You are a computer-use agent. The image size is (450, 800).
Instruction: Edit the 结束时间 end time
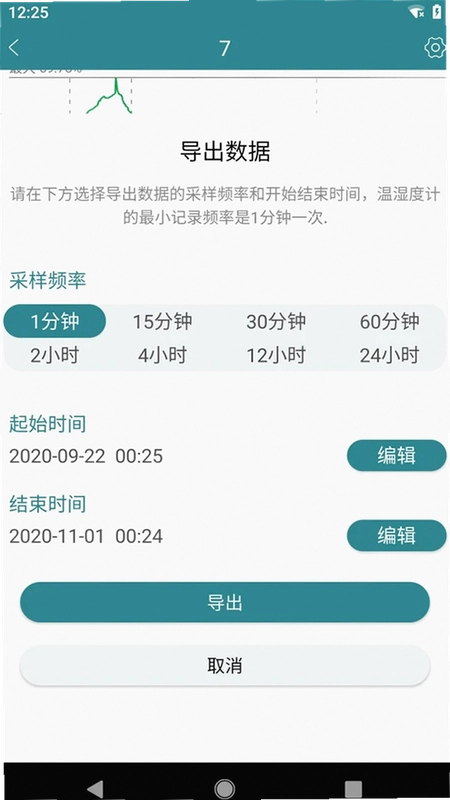(396, 535)
